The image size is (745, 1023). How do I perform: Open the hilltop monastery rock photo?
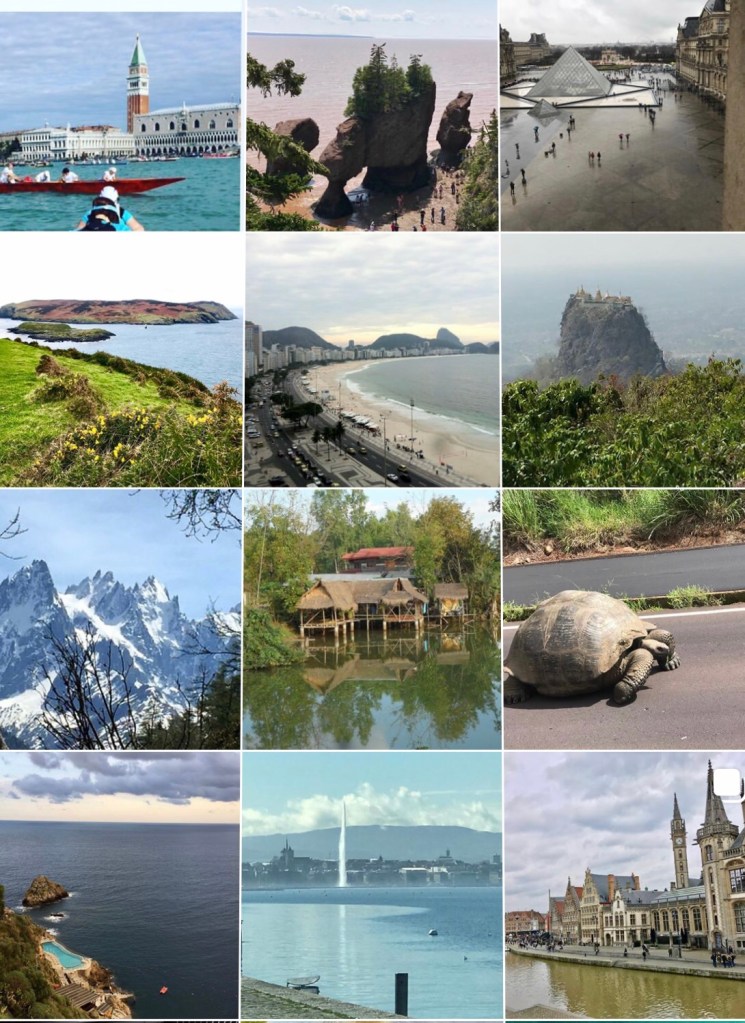624,360
